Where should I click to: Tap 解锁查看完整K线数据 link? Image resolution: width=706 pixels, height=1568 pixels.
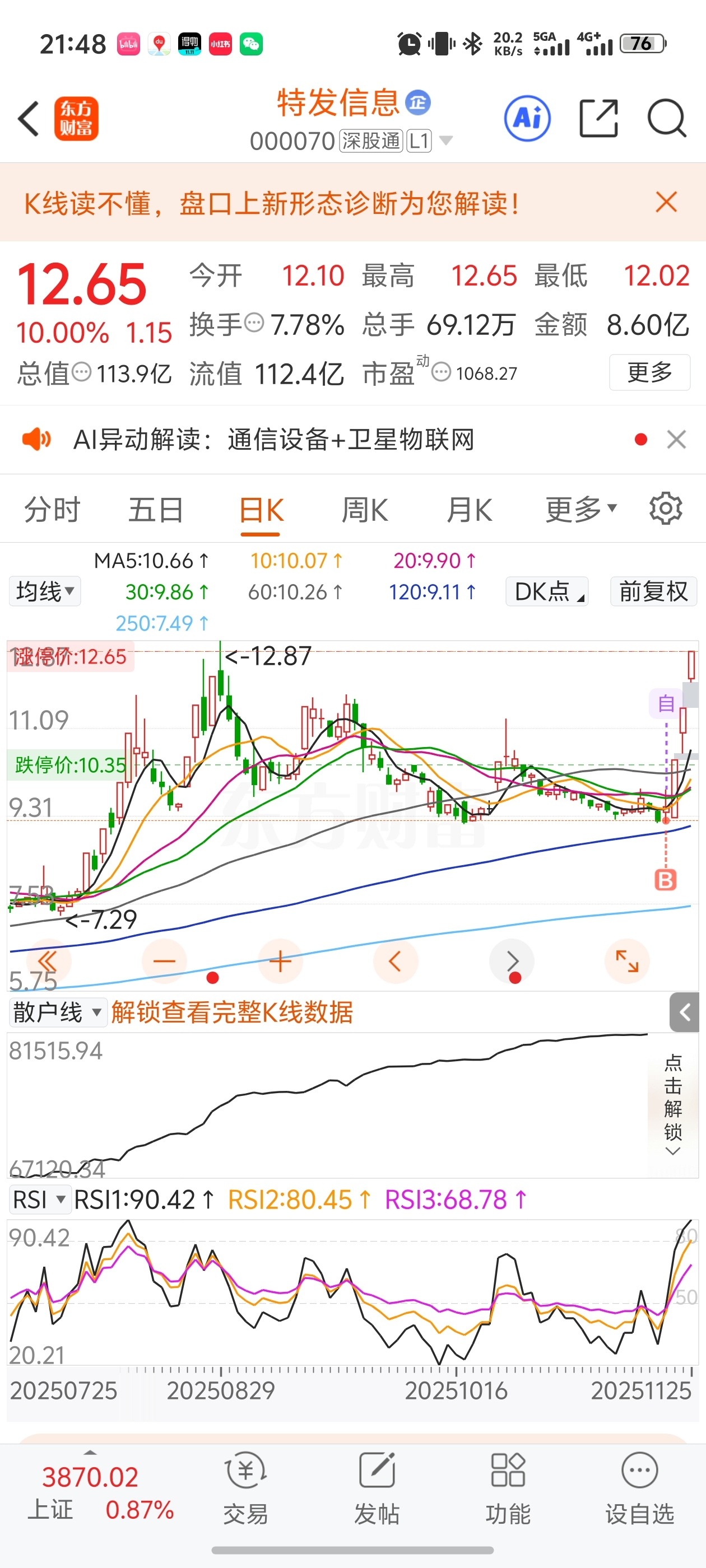[232, 1012]
